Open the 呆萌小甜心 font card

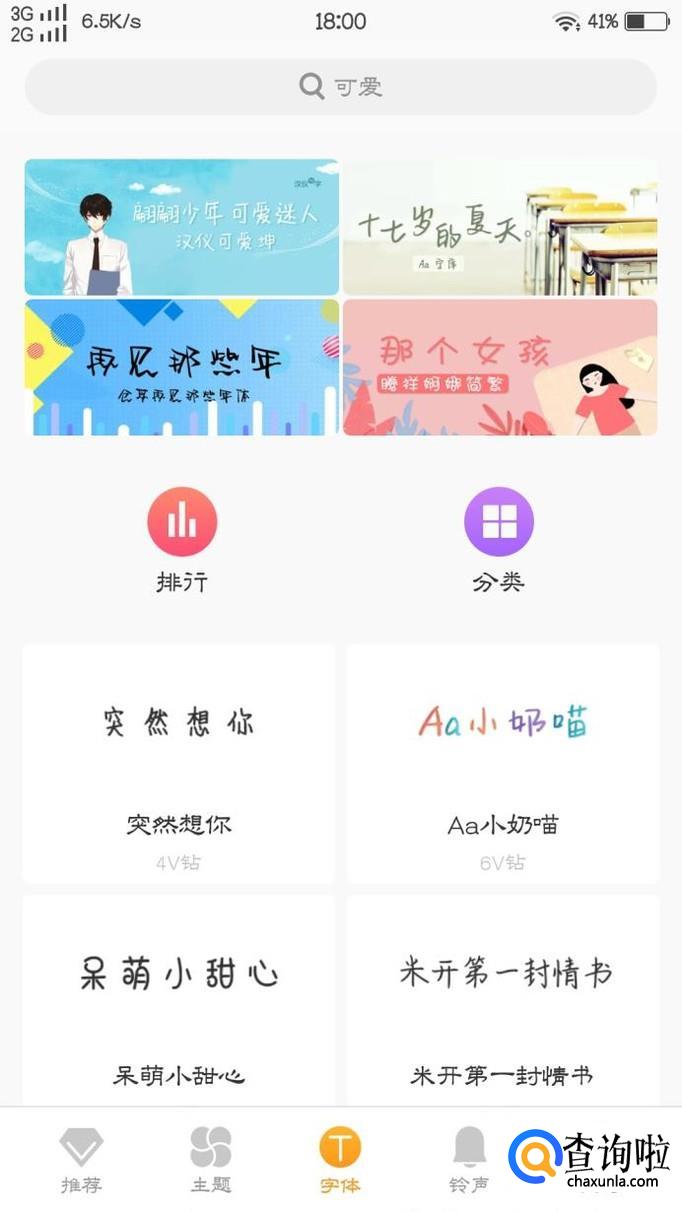[179, 1000]
